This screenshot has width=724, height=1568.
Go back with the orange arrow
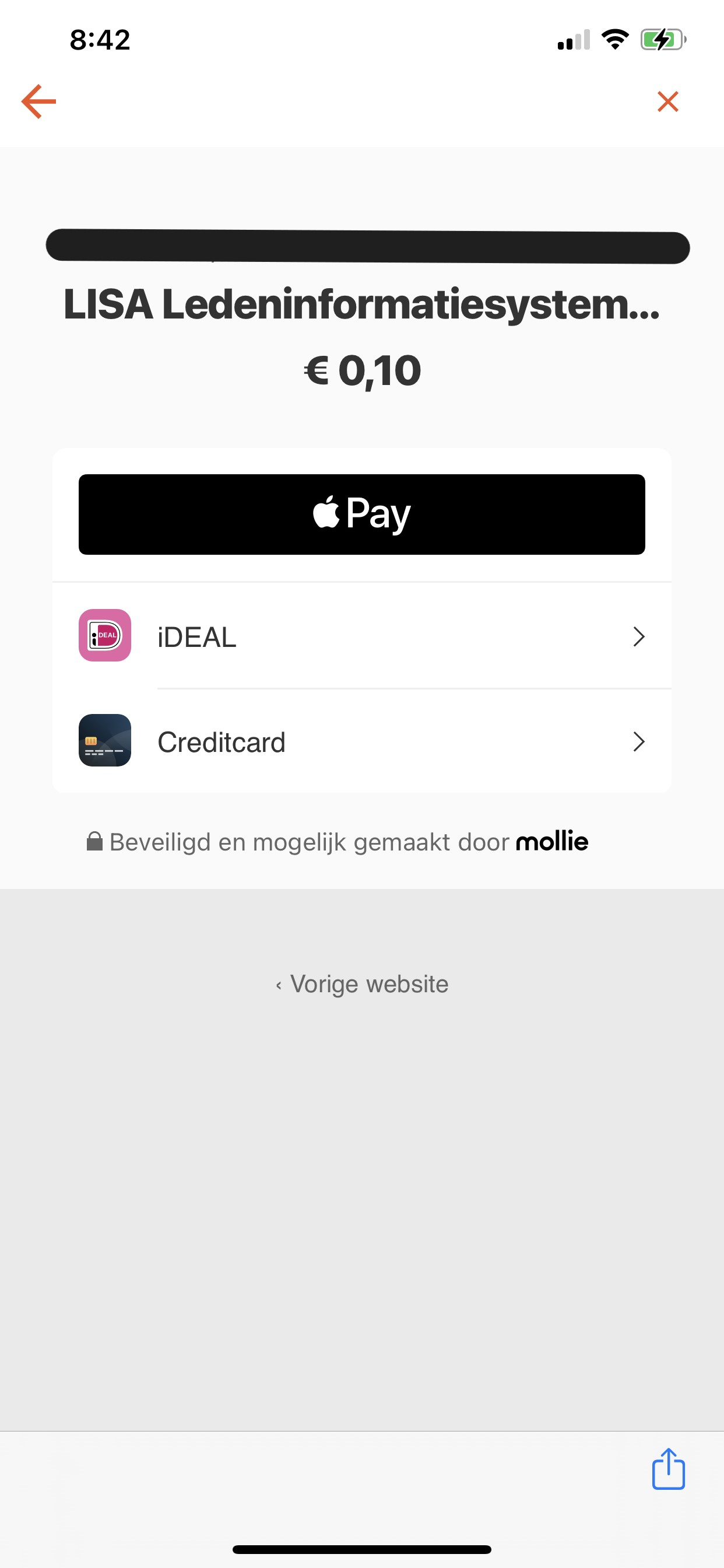pos(39,101)
